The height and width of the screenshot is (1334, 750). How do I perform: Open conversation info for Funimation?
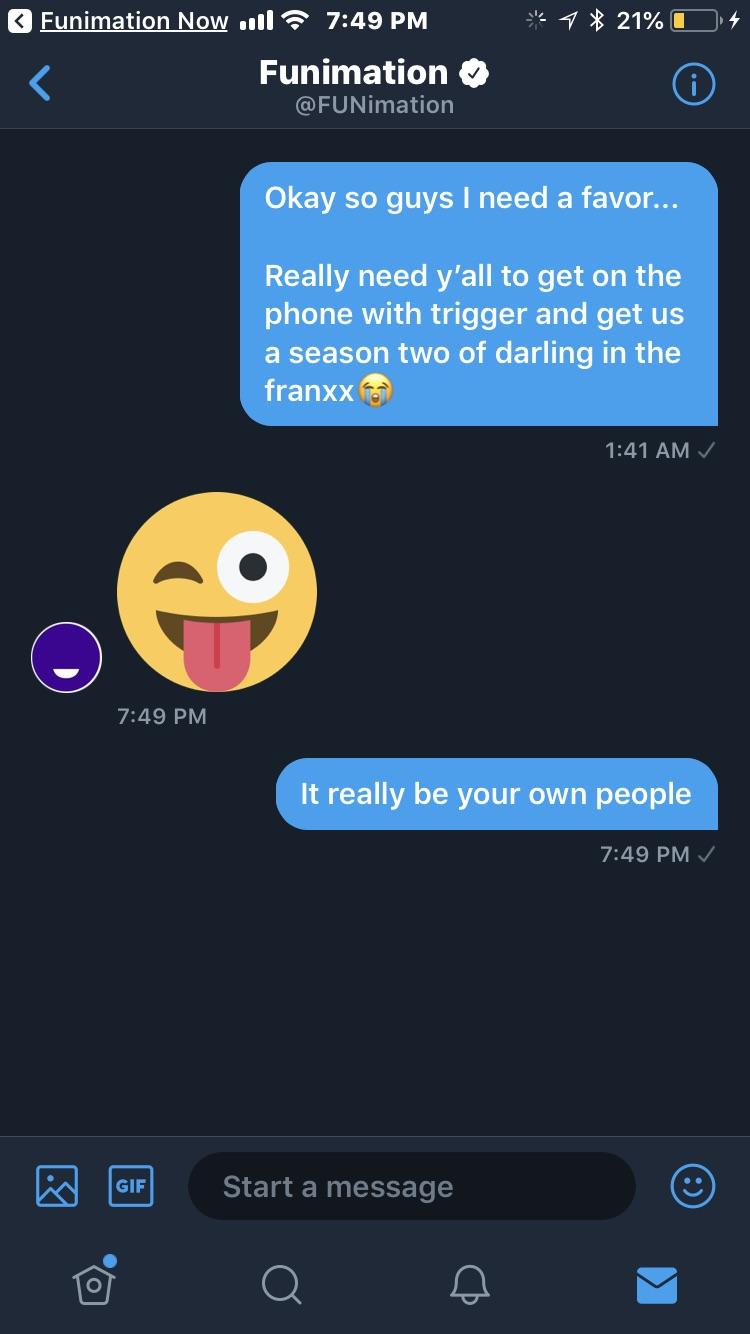693,86
